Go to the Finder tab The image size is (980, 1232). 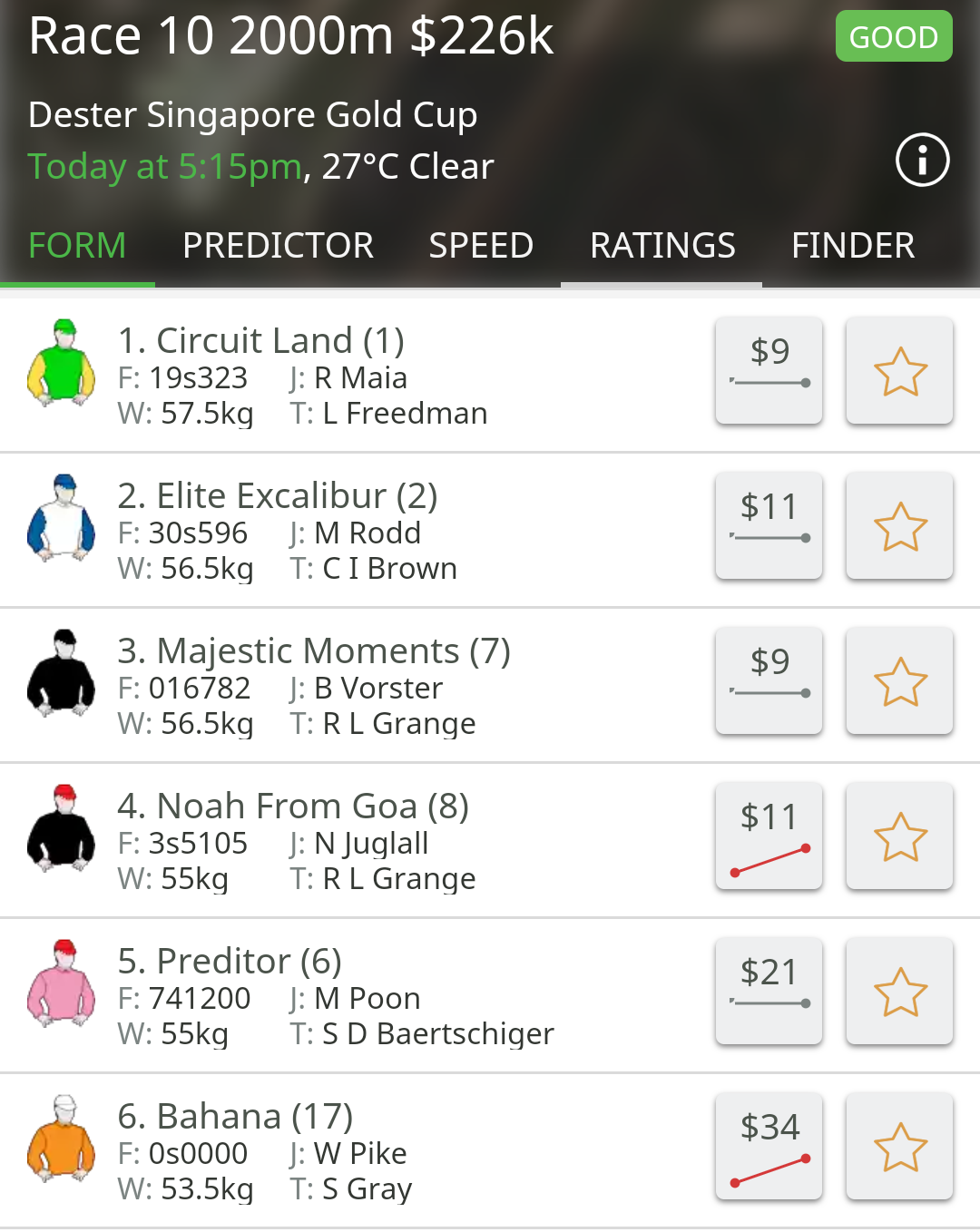853,246
